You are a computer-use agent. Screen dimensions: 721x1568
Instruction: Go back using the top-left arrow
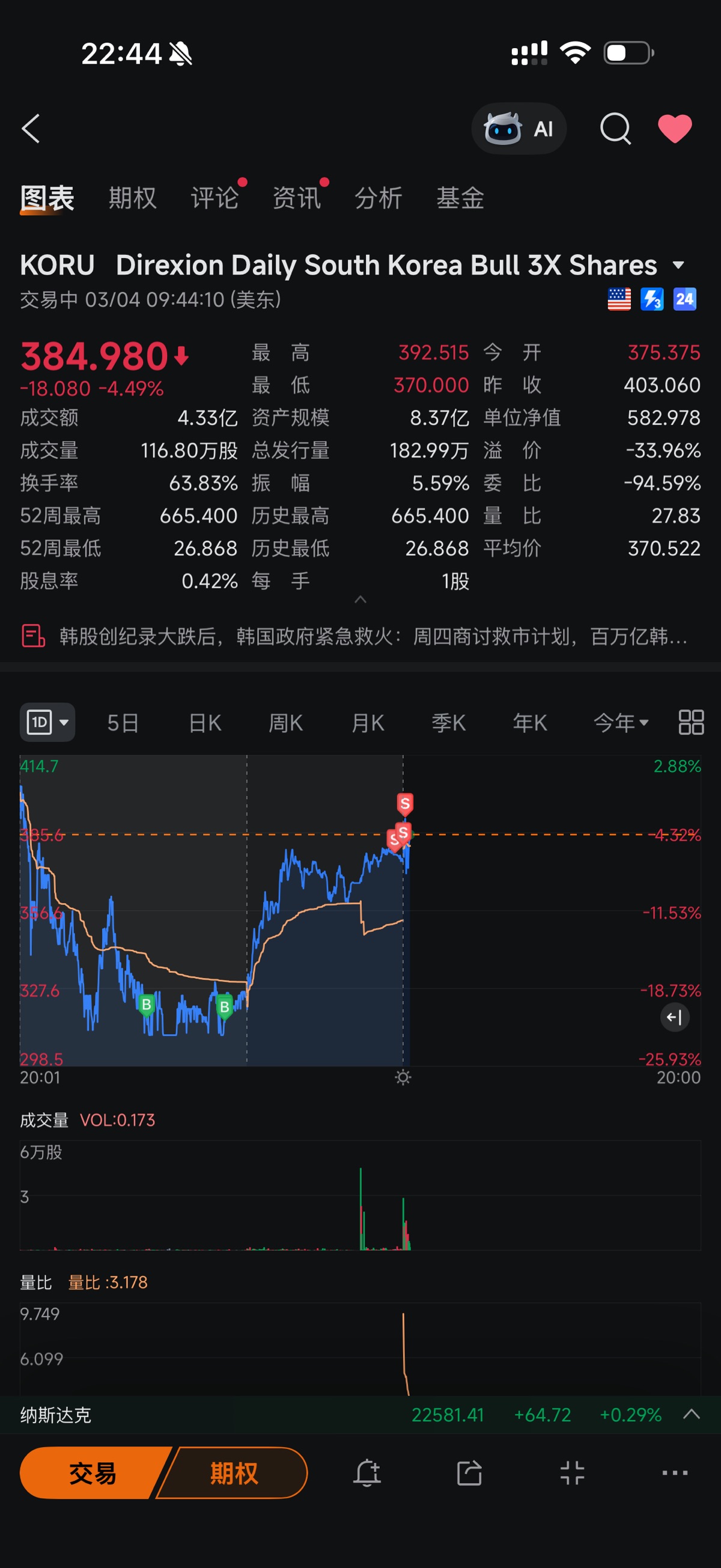(31, 129)
